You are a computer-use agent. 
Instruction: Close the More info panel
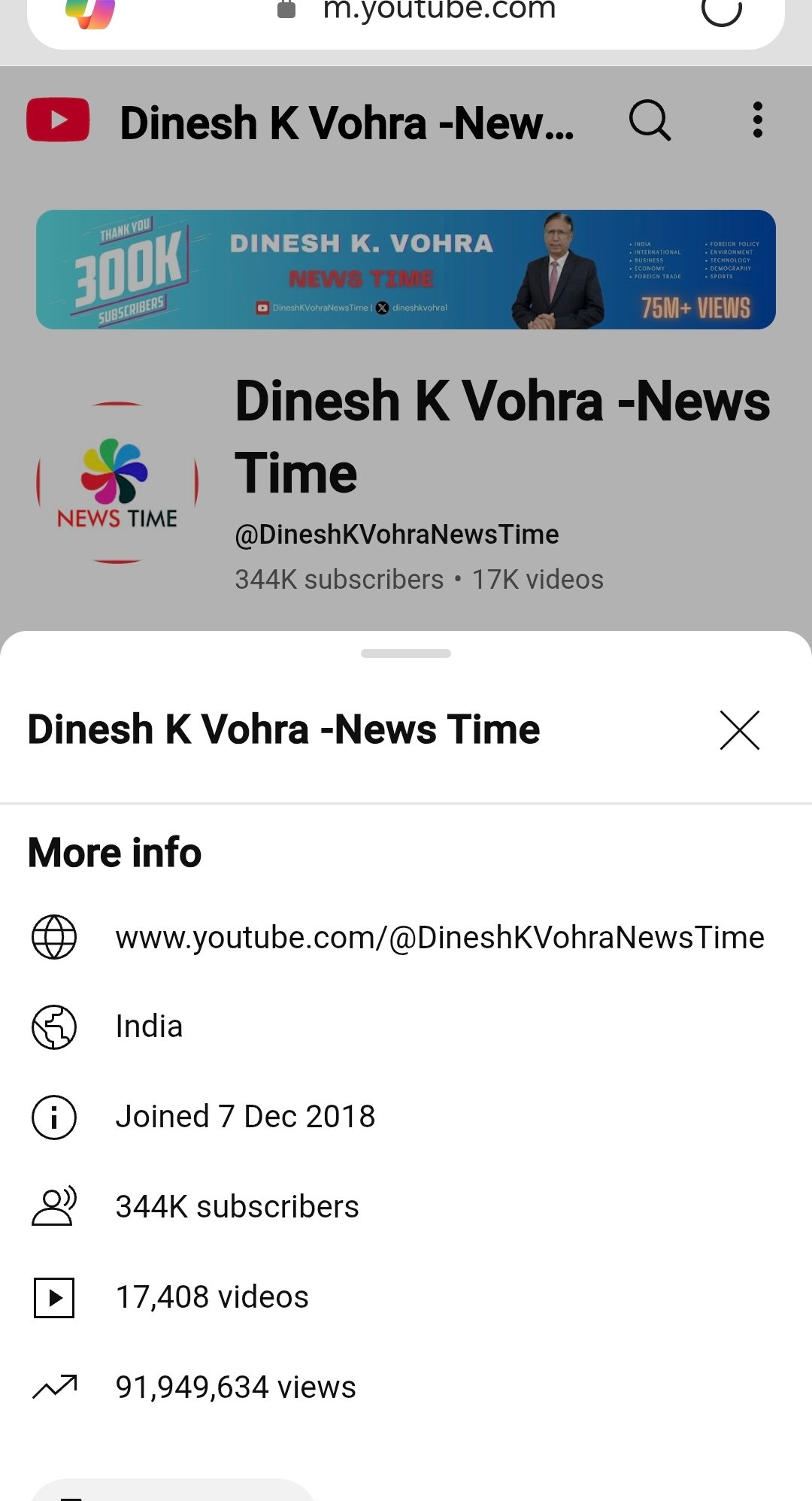[x=740, y=730]
